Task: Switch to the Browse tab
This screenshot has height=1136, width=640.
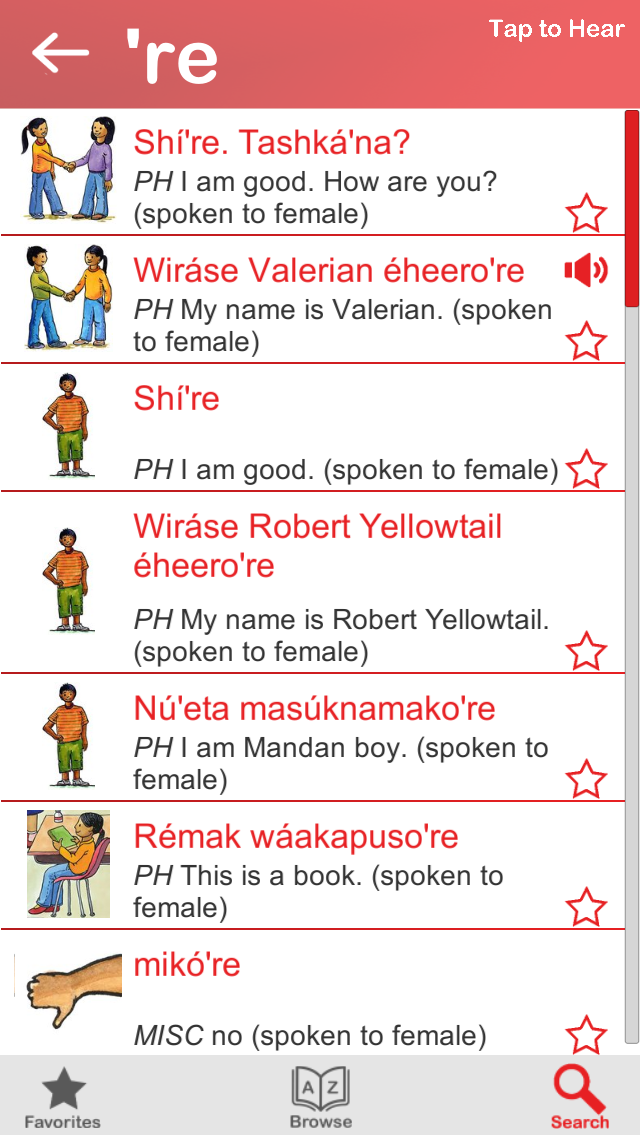Action: [320, 1097]
